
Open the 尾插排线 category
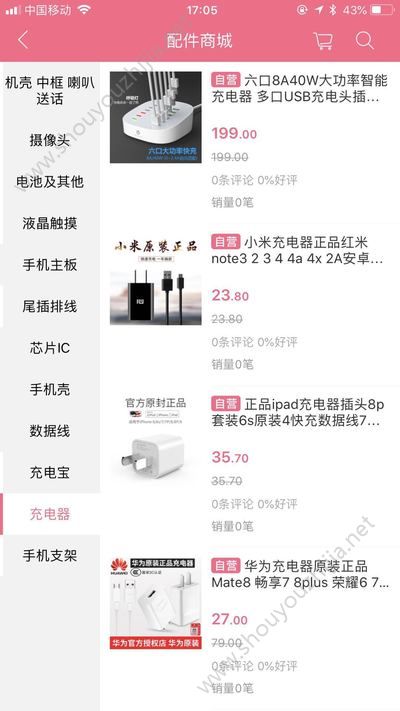click(x=50, y=307)
